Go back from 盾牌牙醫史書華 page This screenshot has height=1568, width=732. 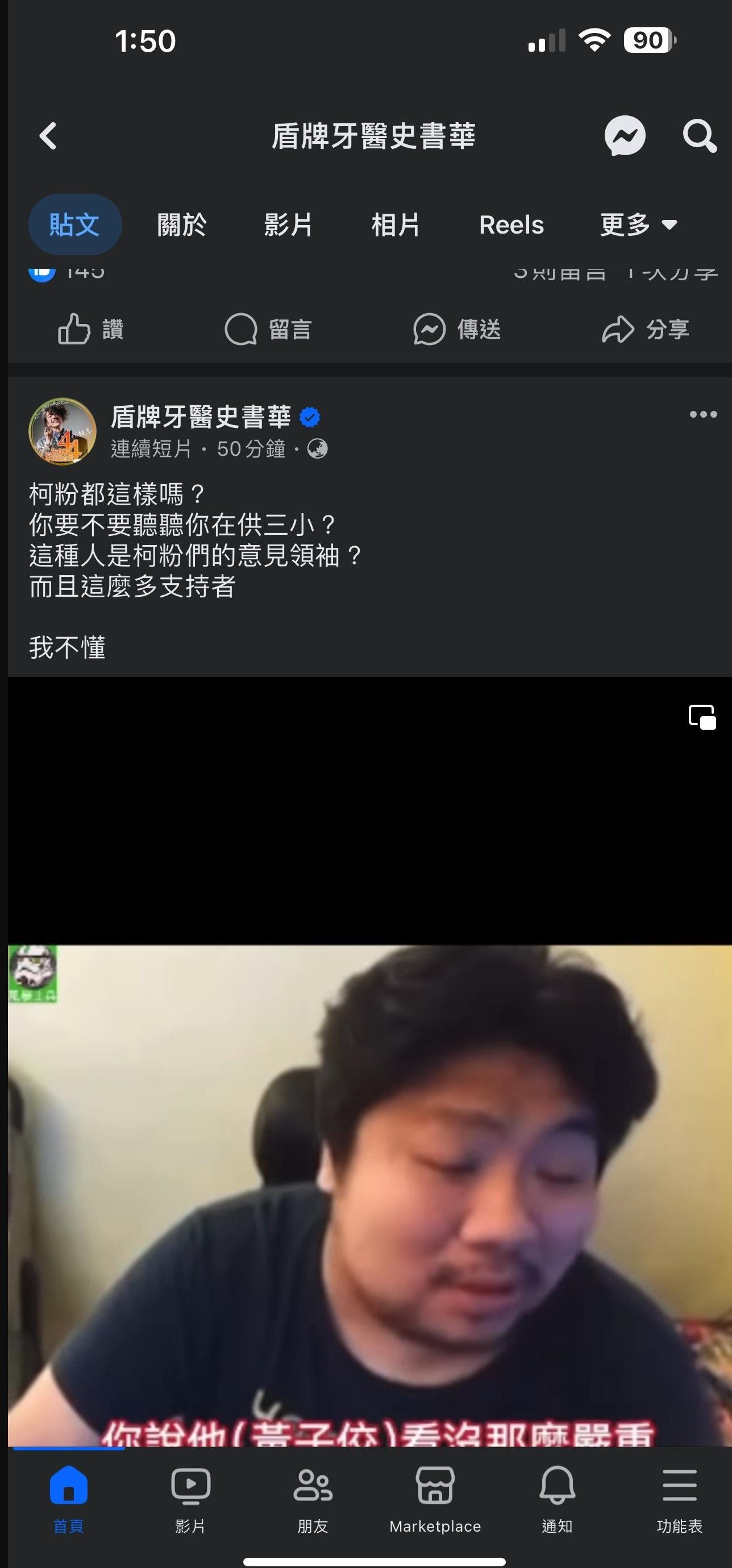[48, 136]
